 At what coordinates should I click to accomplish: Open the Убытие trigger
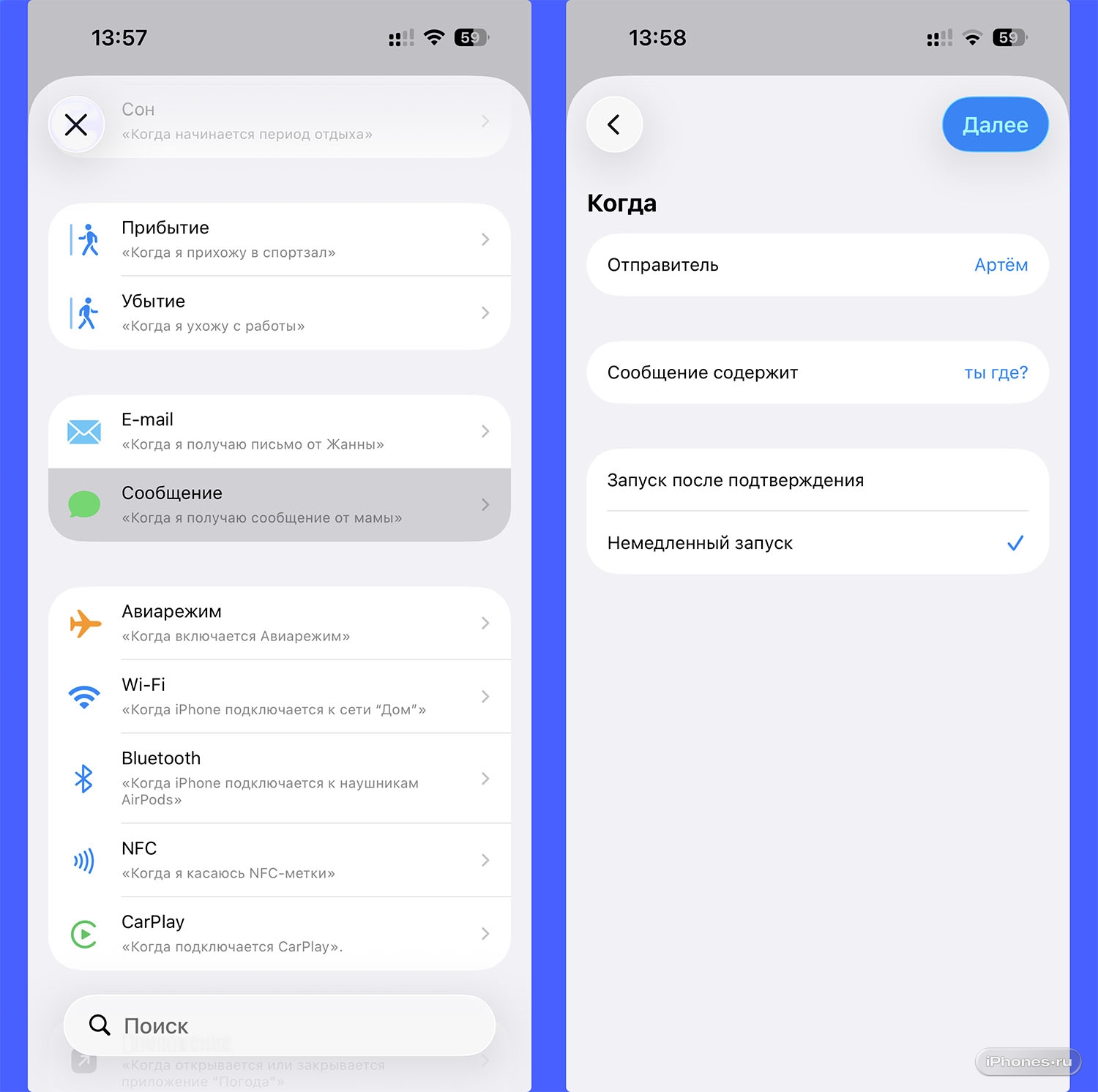pyautogui.click(x=279, y=313)
